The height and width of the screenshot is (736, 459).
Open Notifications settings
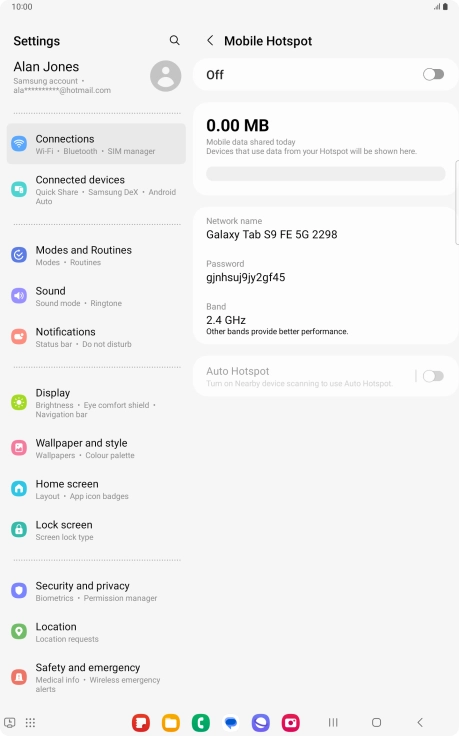[x=96, y=337]
